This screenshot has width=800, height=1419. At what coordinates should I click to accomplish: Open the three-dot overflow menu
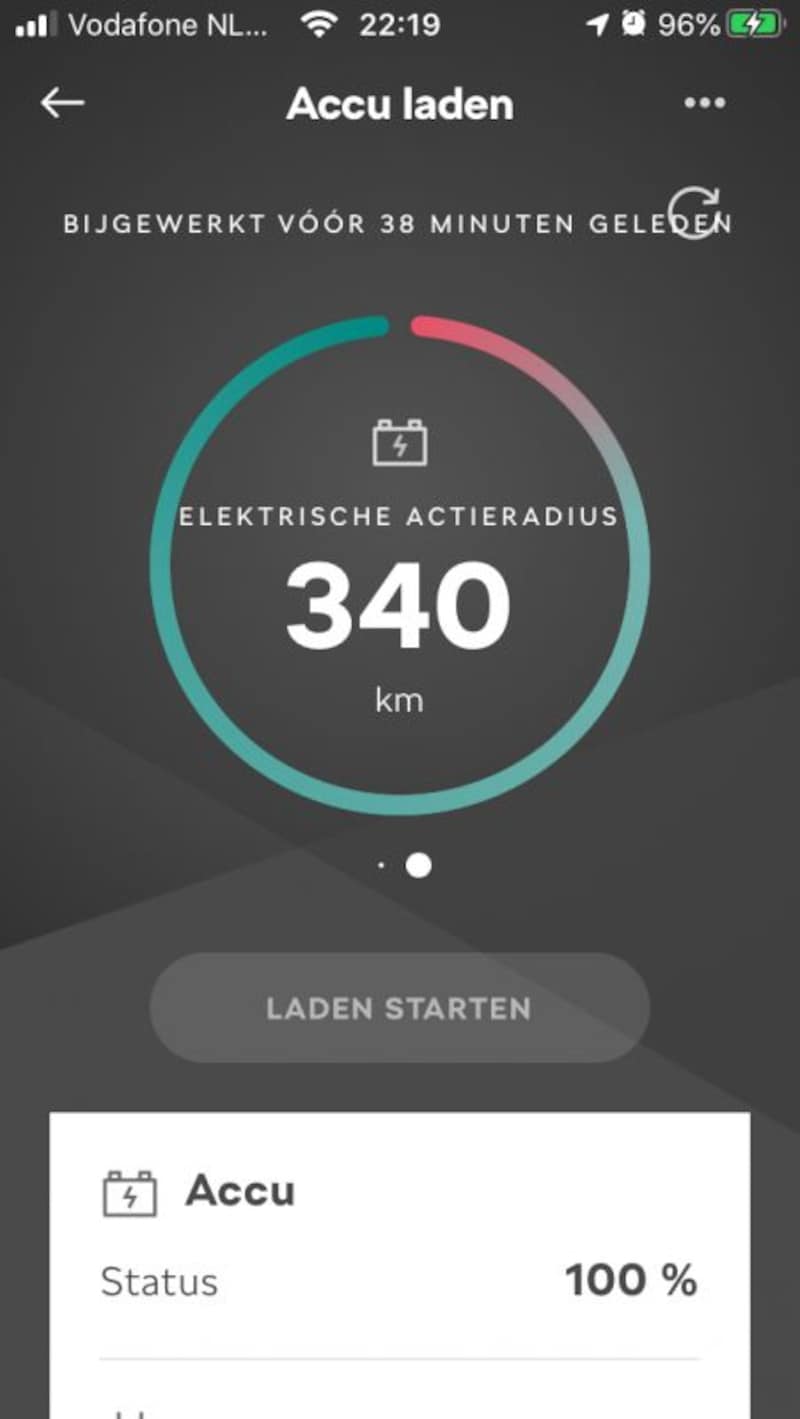pyautogui.click(x=705, y=103)
